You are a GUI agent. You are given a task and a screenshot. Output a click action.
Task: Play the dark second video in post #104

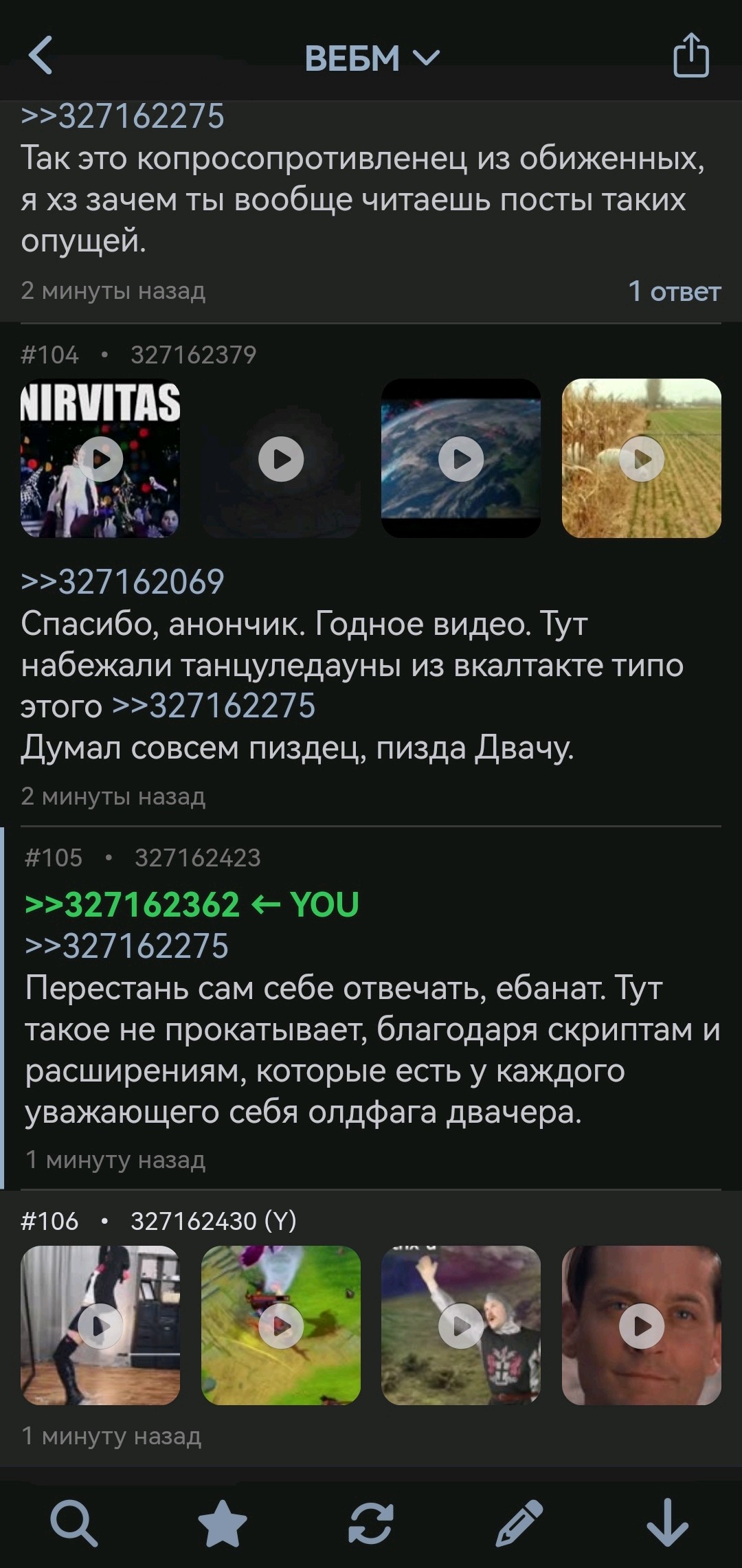pos(281,458)
